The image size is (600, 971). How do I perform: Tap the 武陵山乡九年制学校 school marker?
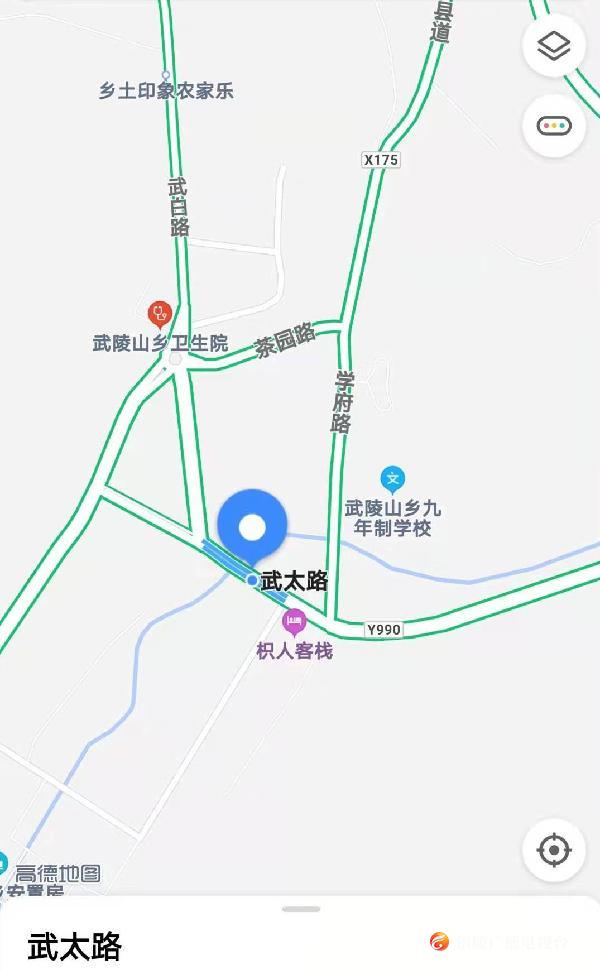[393, 479]
